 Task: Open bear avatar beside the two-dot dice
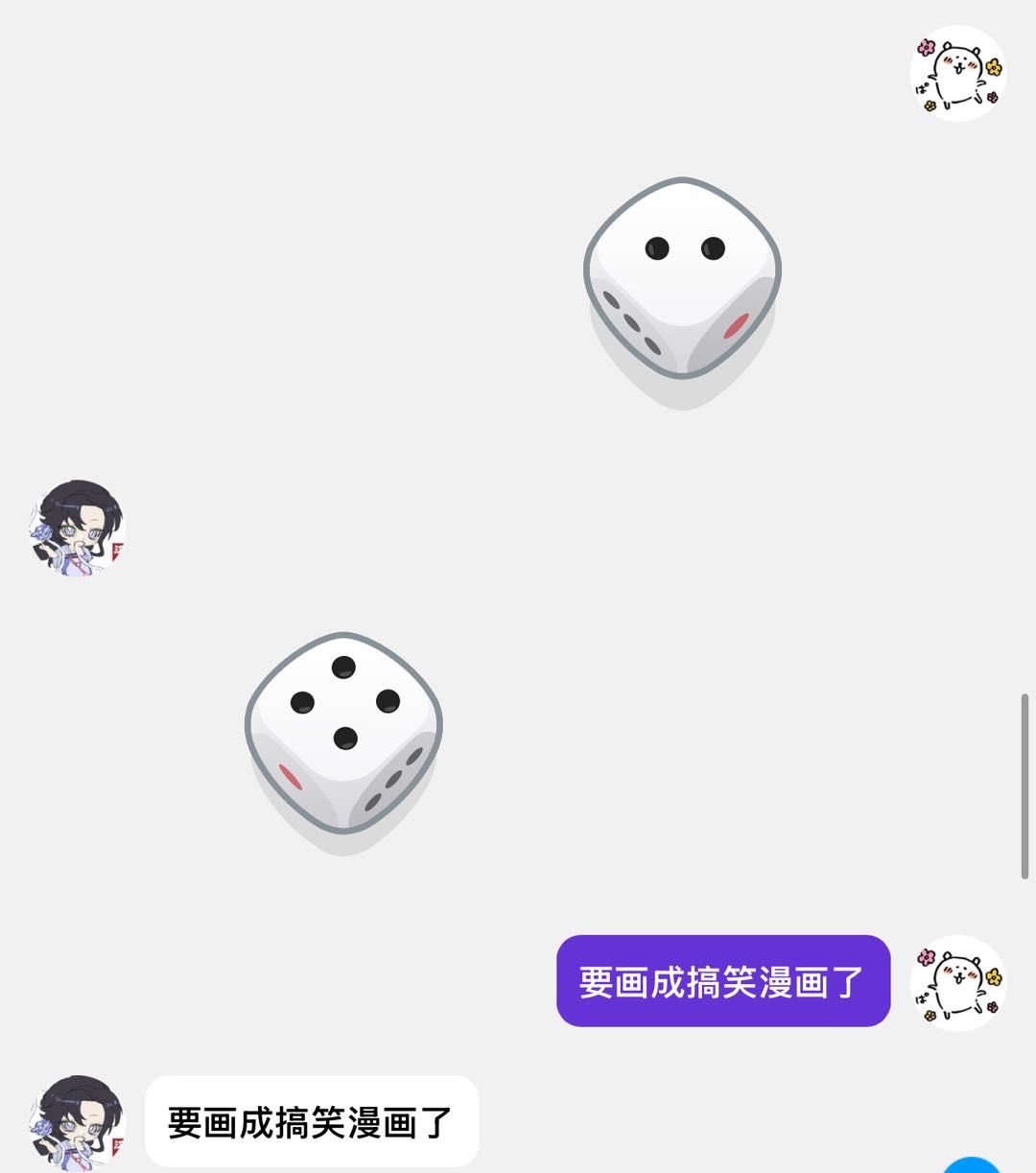957,73
